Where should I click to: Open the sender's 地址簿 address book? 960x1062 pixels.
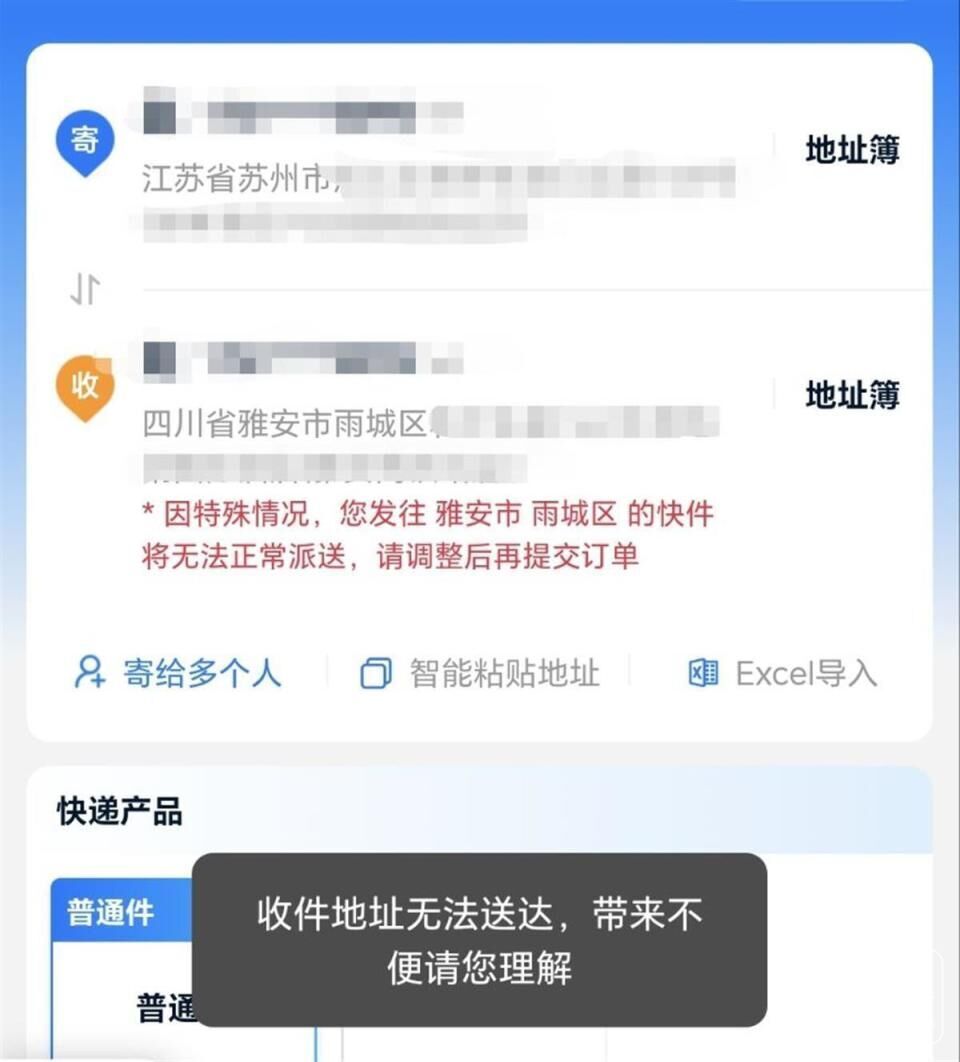pos(852,150)
